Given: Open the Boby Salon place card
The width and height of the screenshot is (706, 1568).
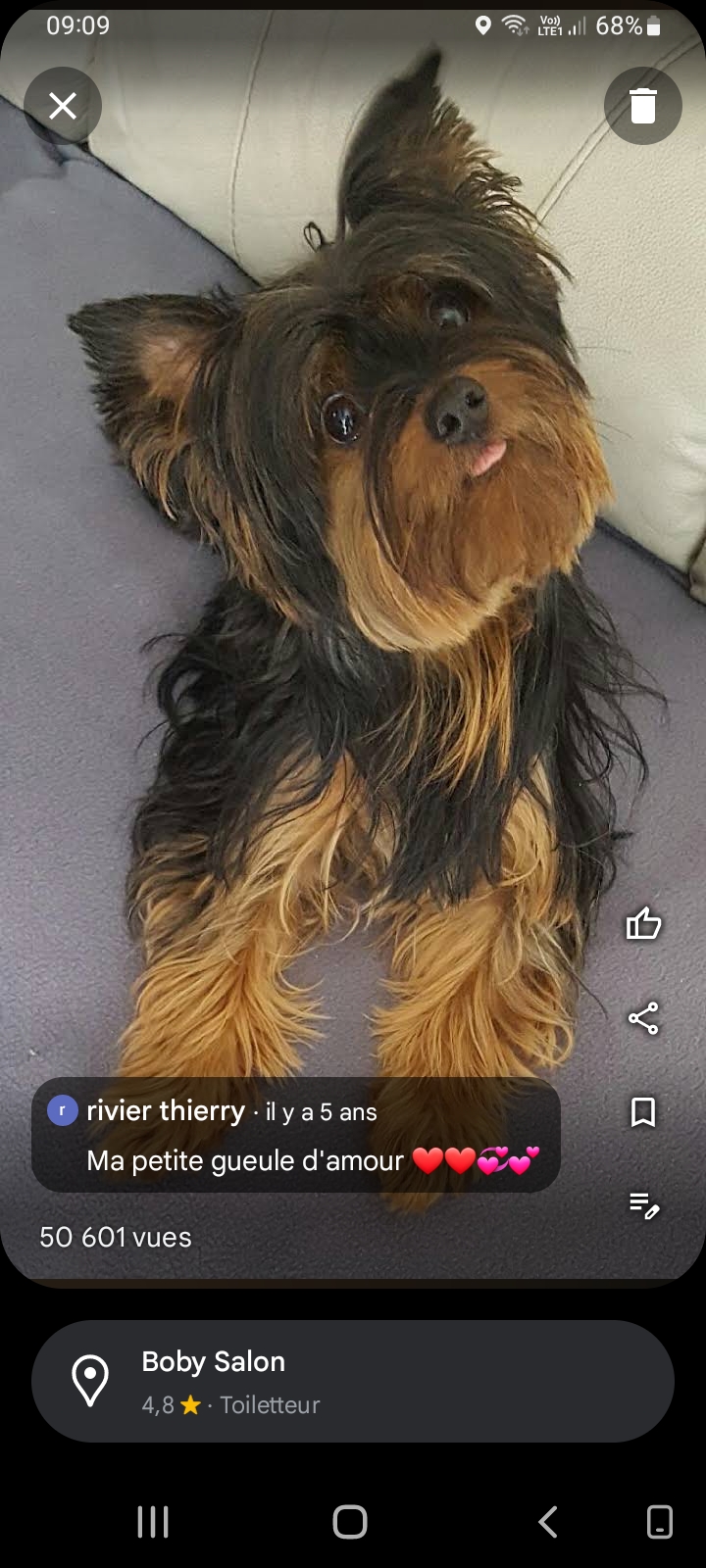Looking at the screenshot, I should 353,1381.
